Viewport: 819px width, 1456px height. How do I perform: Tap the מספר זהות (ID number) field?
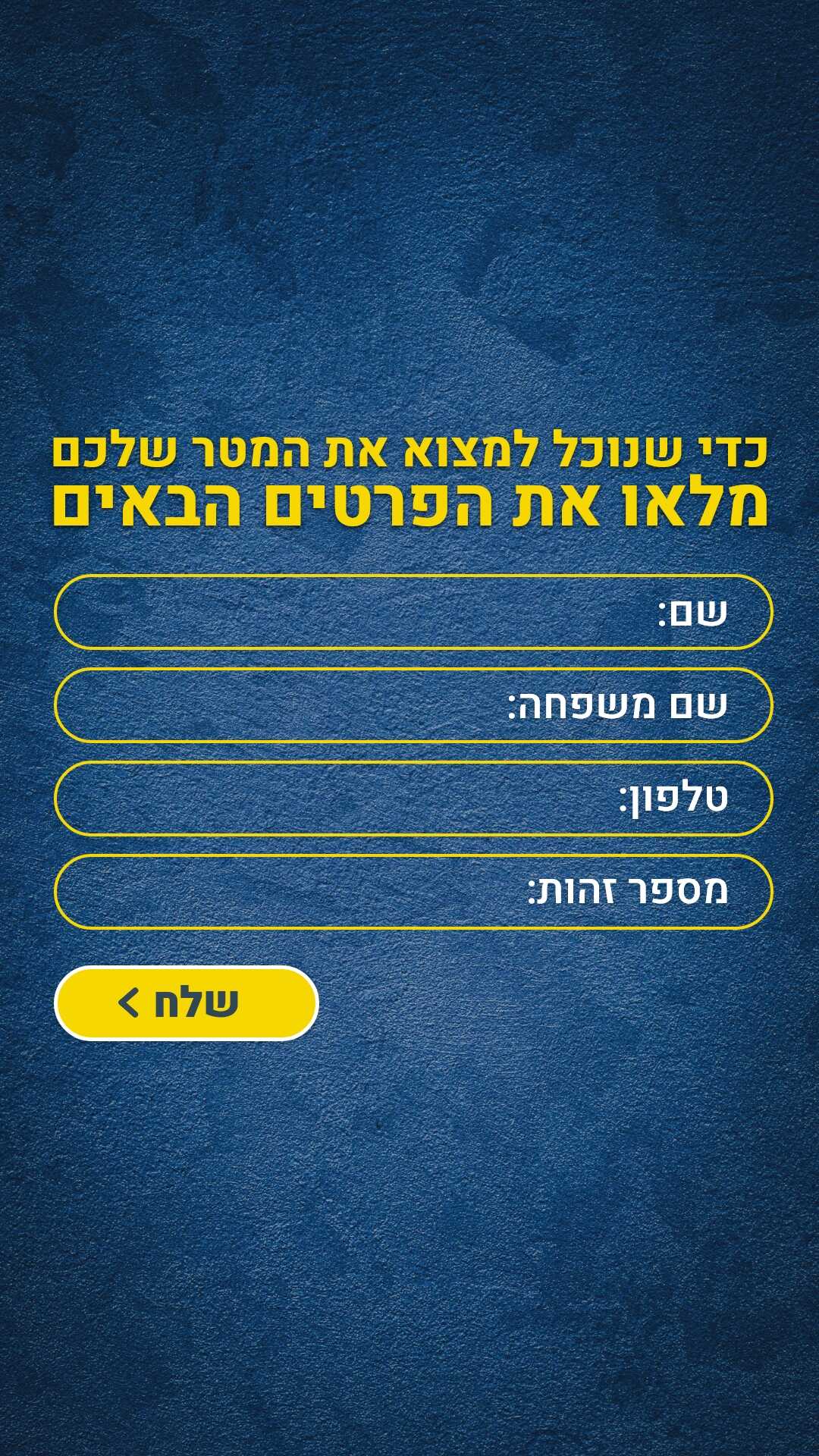(413, 892)
